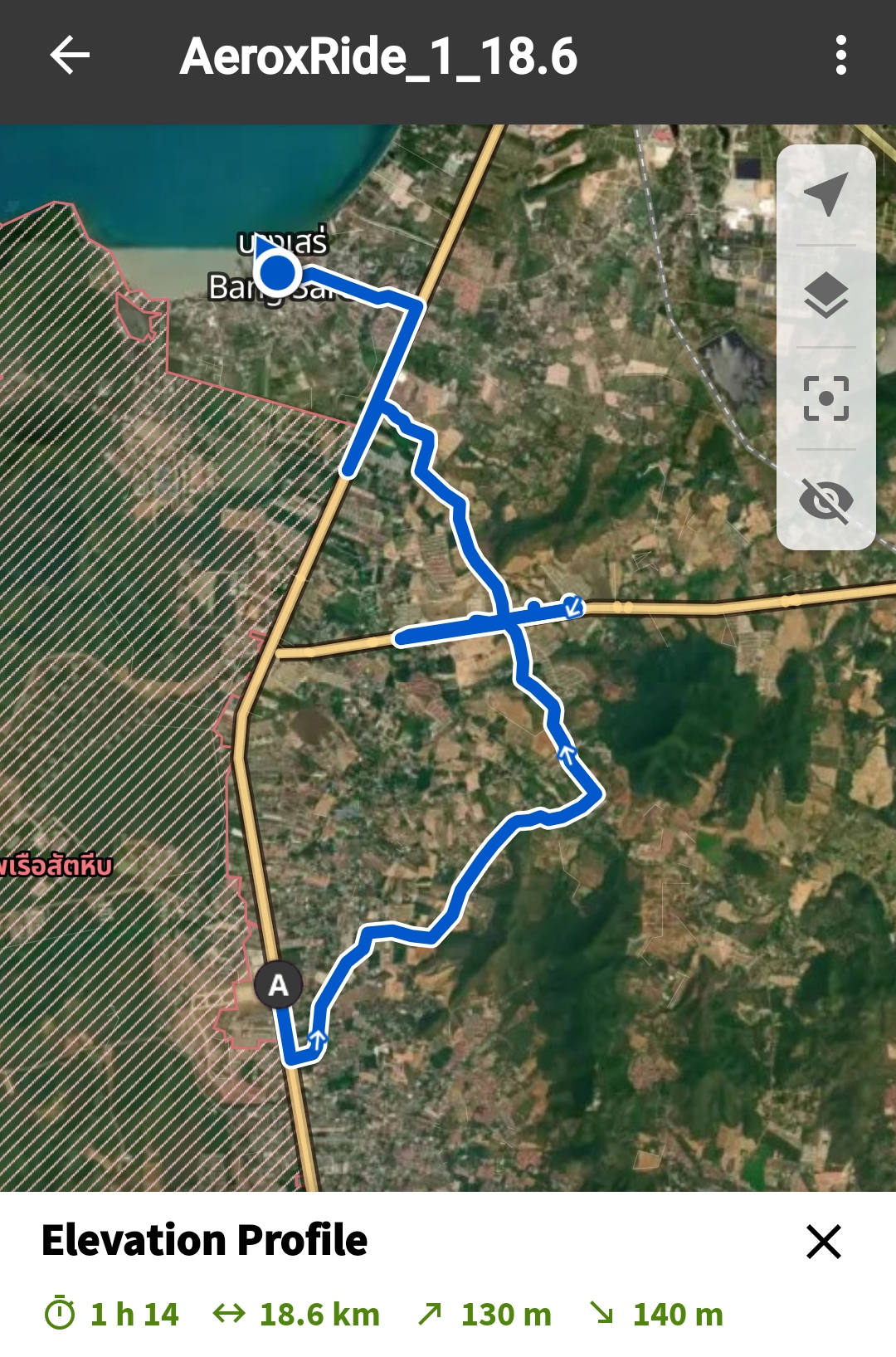Toggle route visibility with the eye icon

[826, 500]
